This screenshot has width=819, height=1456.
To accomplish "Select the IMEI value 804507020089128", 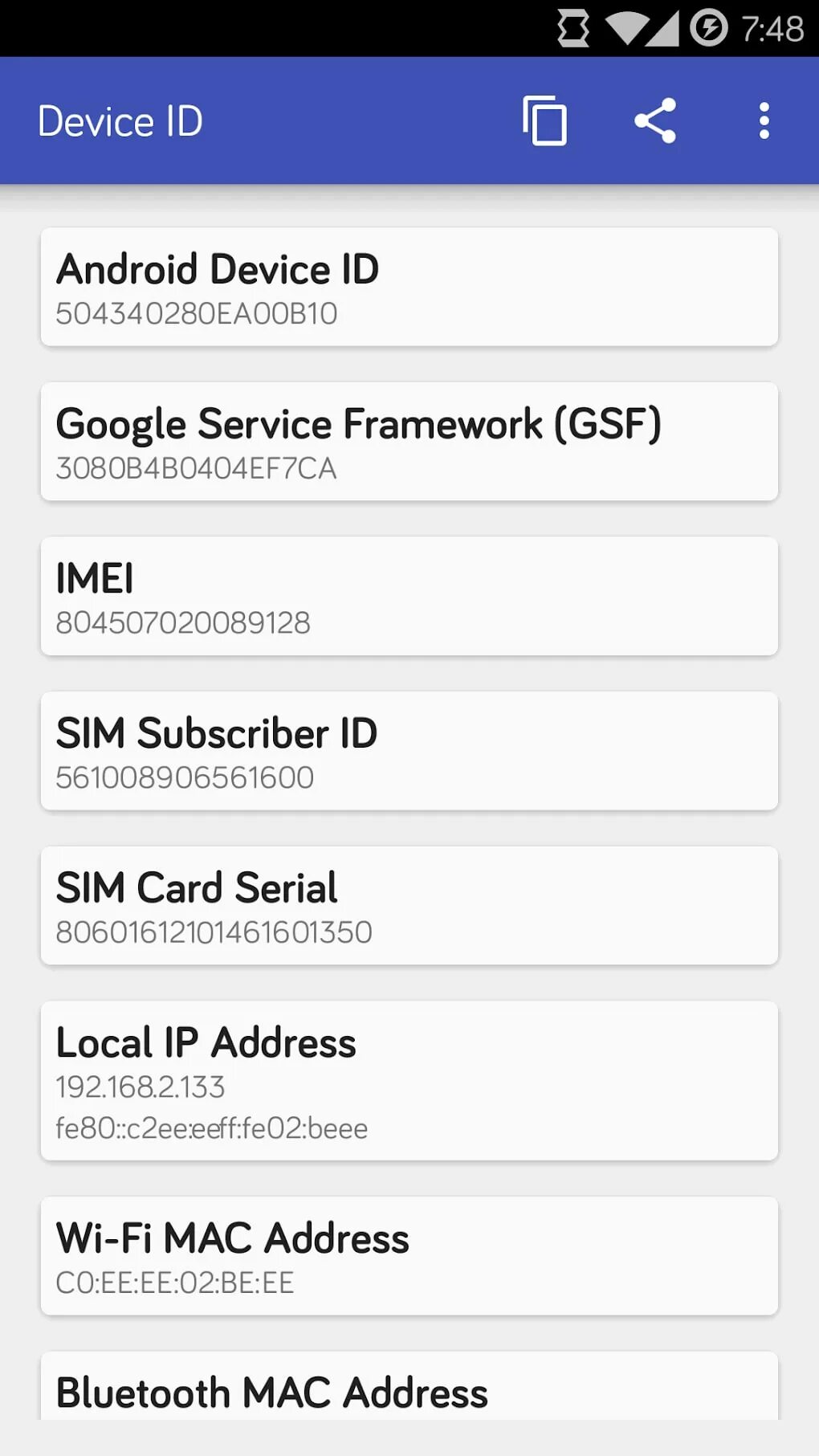I will coord(184,622).
